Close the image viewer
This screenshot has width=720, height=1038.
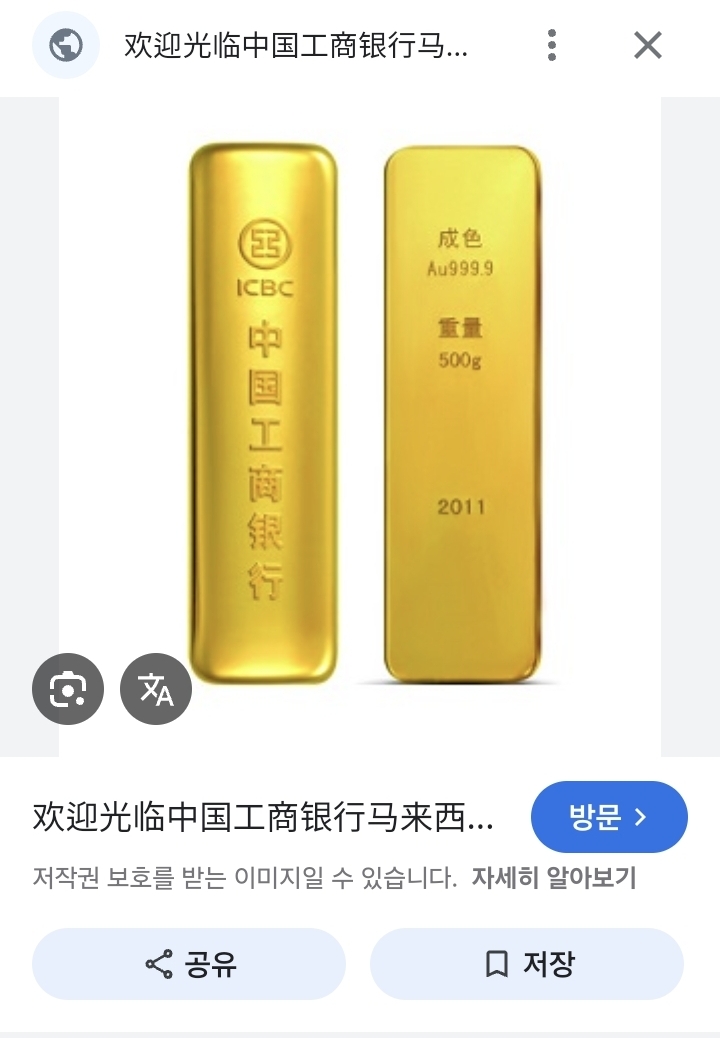648,45
